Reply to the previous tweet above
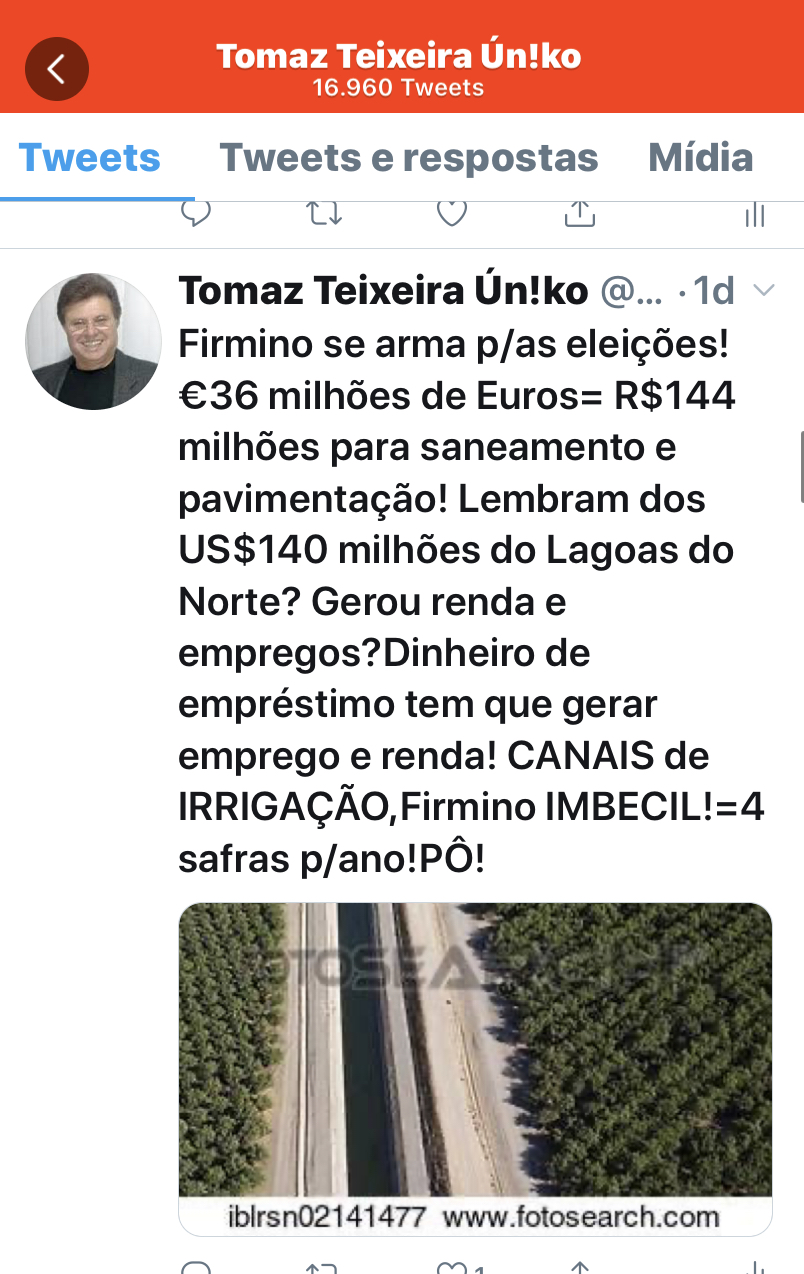The image size is (804, 1274). tap(197, 213)
